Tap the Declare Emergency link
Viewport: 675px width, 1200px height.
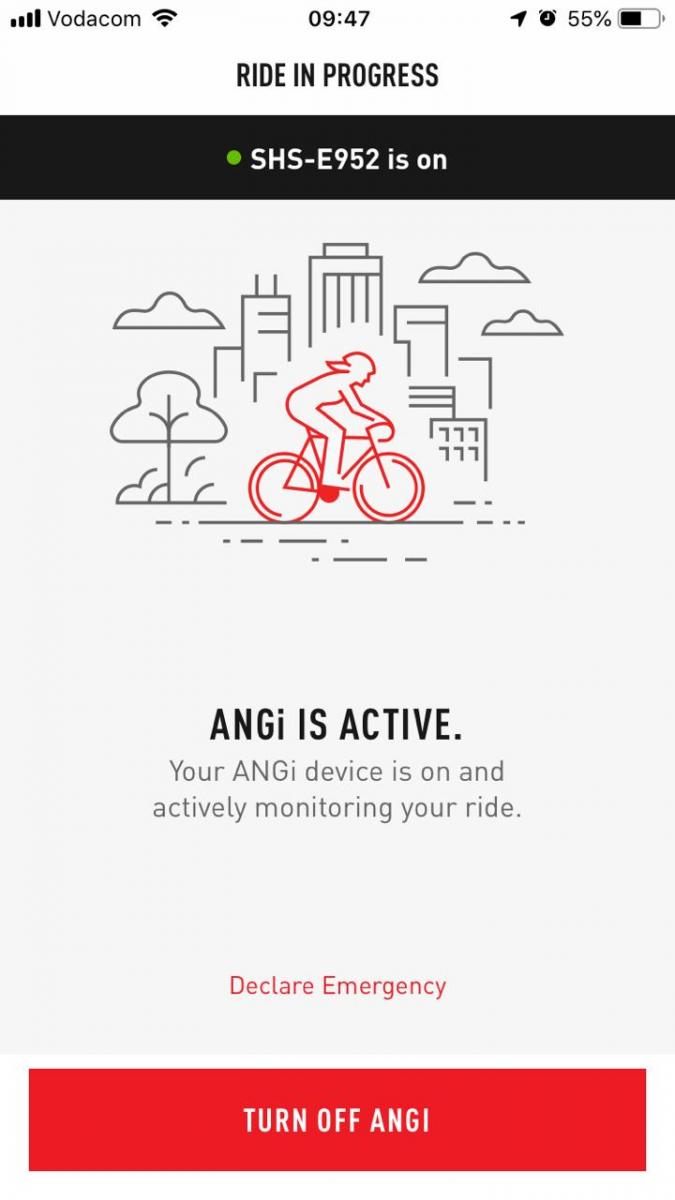pos(337,985)
